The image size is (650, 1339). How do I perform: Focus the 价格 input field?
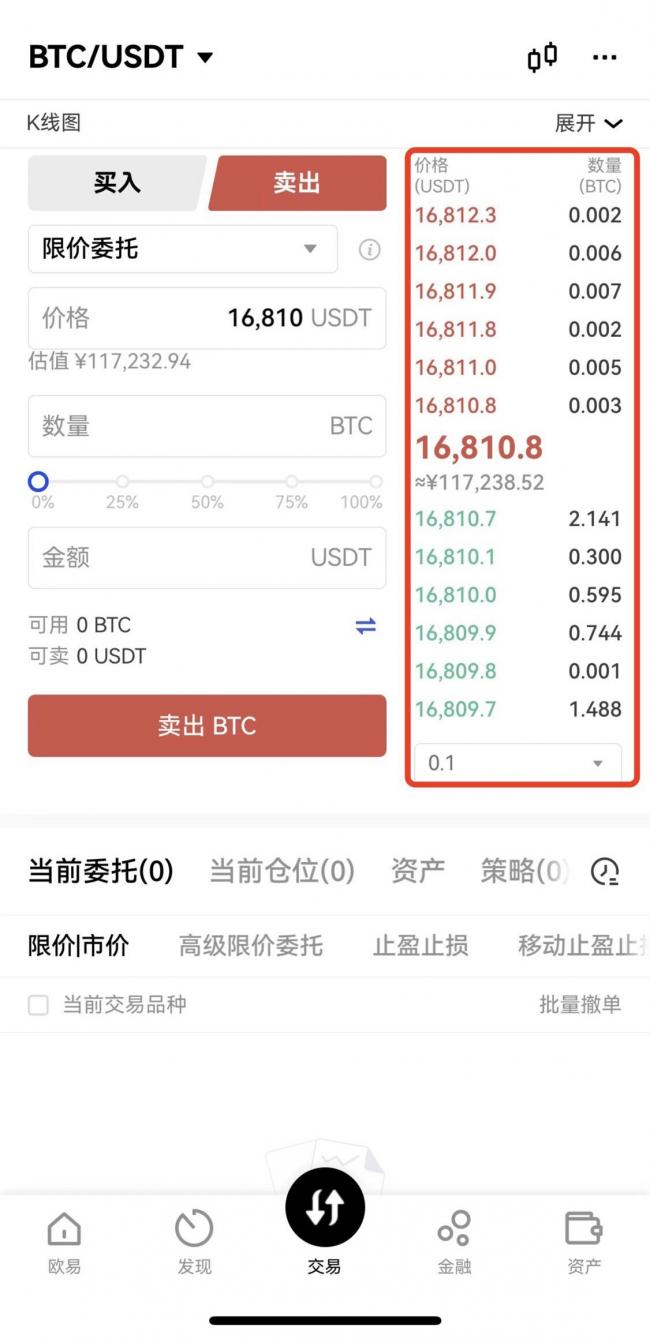206,318
